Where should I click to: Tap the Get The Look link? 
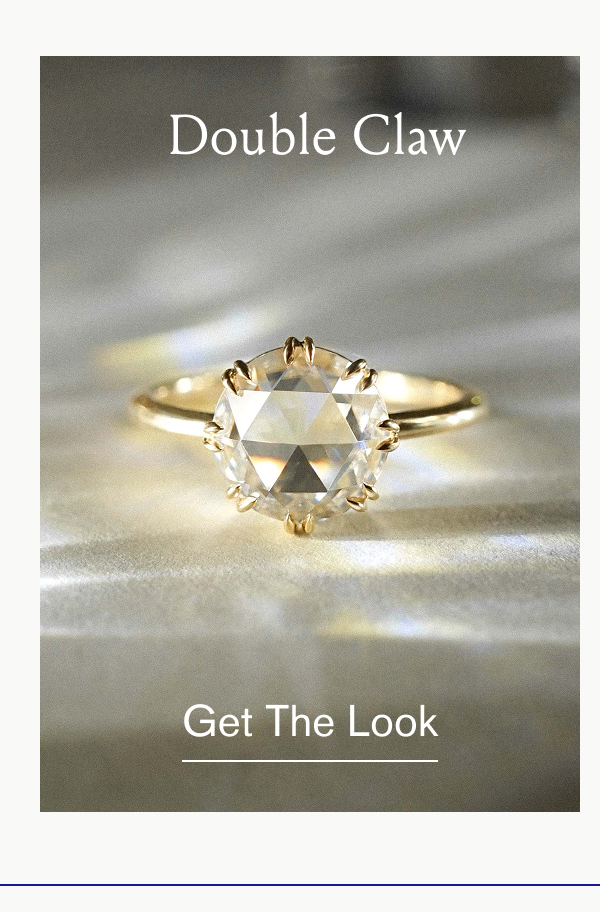point(310,723)
